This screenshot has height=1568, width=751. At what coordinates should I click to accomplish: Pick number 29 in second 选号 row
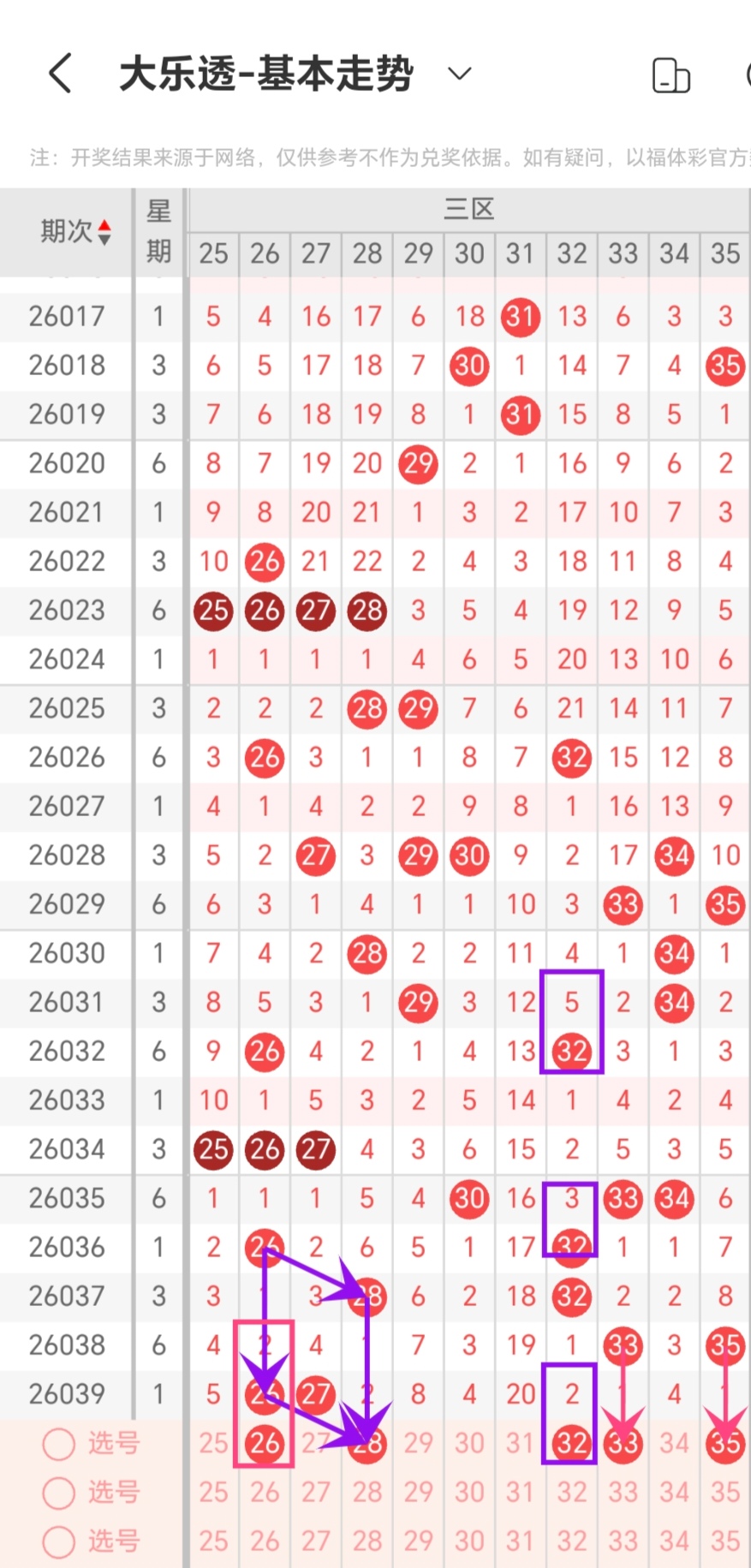click(418, 1493)
